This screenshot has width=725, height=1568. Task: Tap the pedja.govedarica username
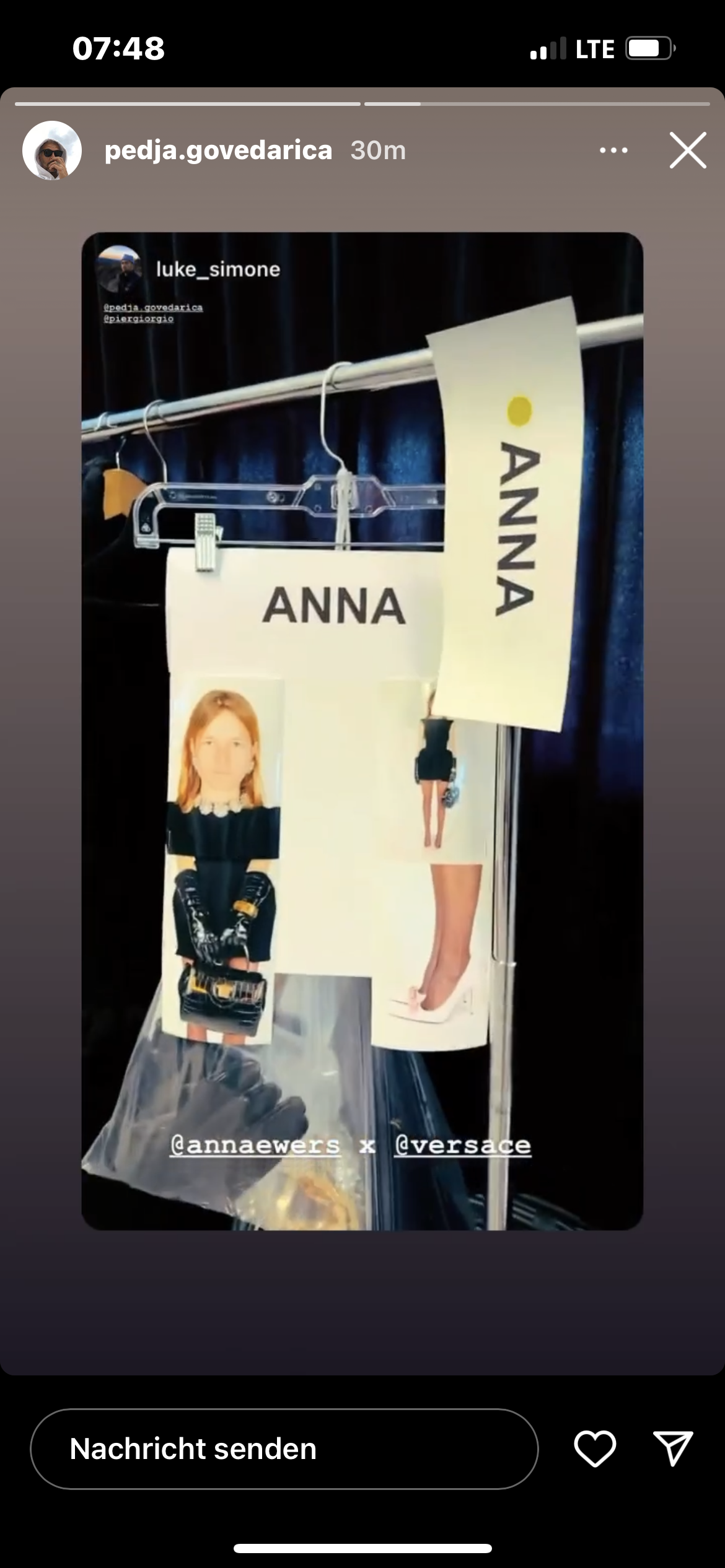coord(218,150)
